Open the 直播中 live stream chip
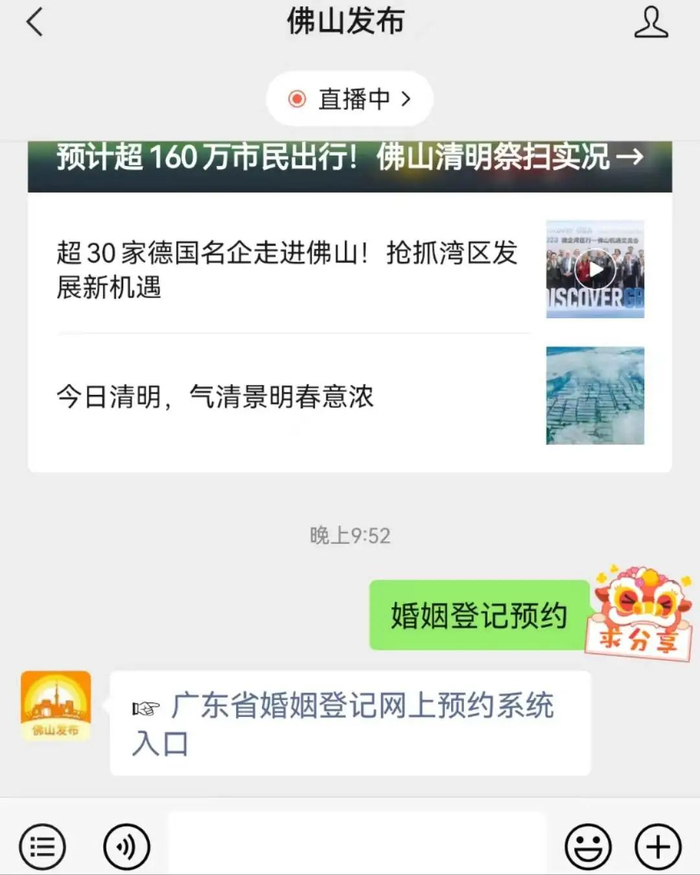 350,99
